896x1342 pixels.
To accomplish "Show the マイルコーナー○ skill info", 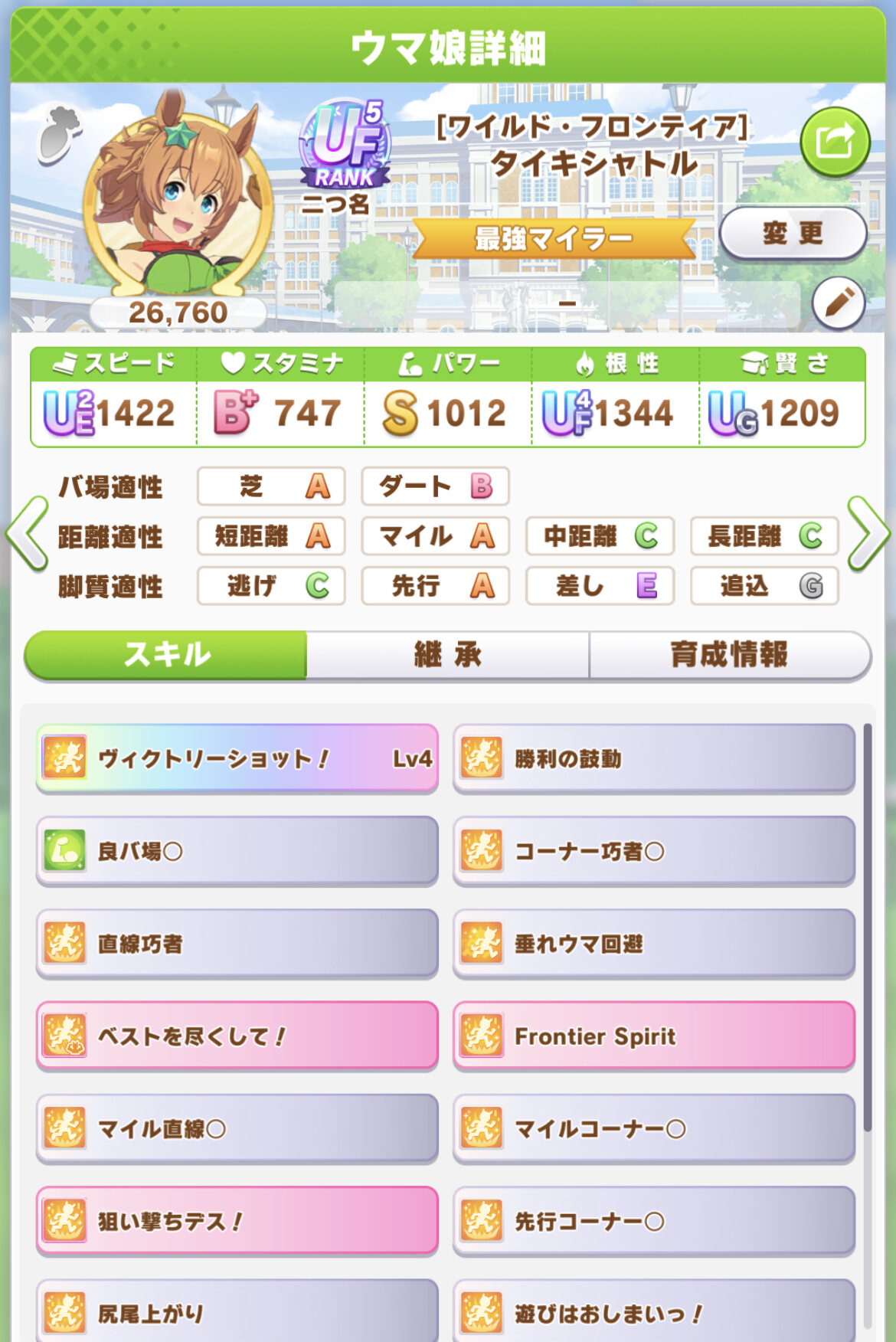I will [654, 1129].
